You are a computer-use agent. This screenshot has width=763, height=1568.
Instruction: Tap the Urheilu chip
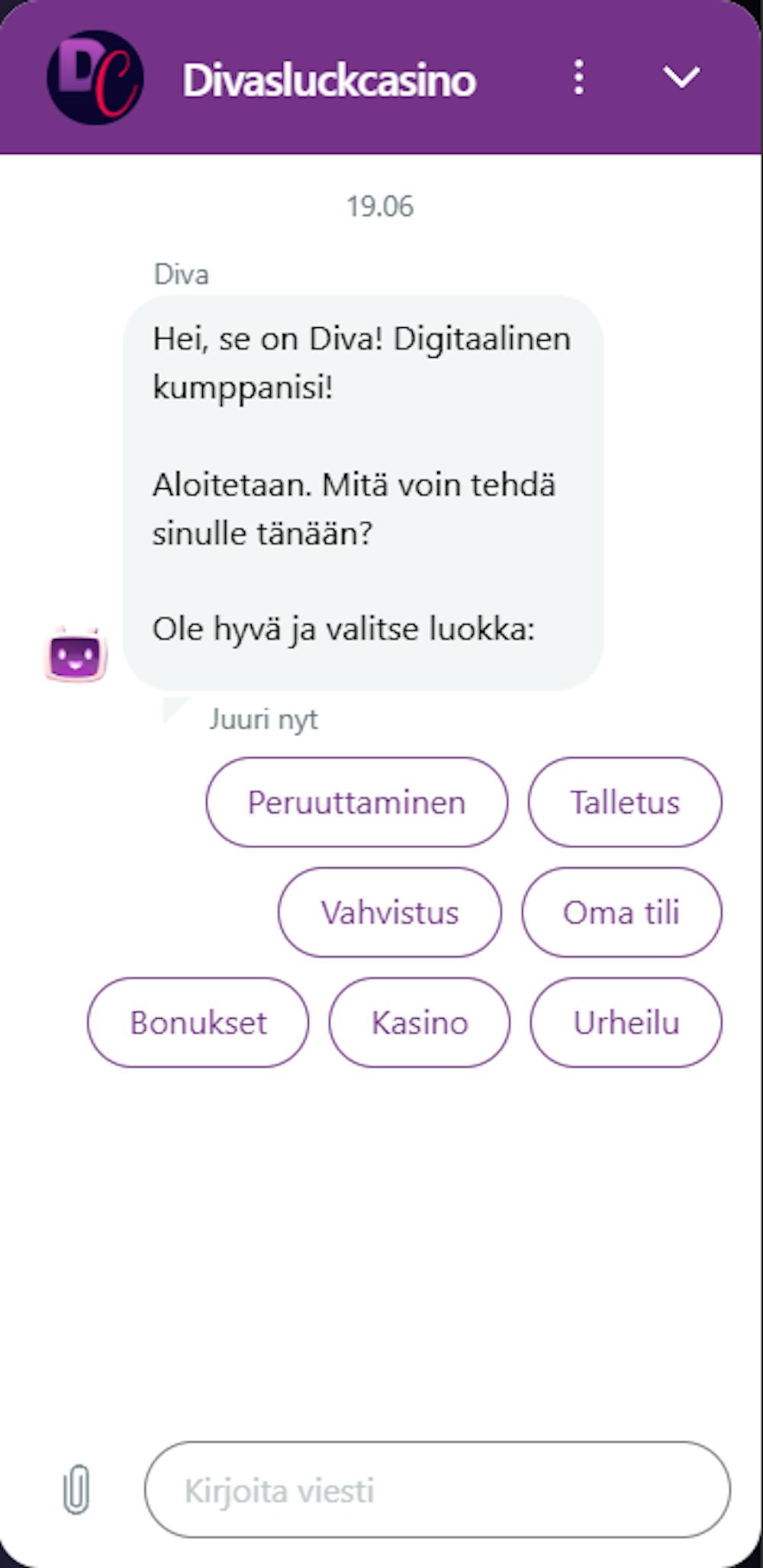(x=626, y=1023)
